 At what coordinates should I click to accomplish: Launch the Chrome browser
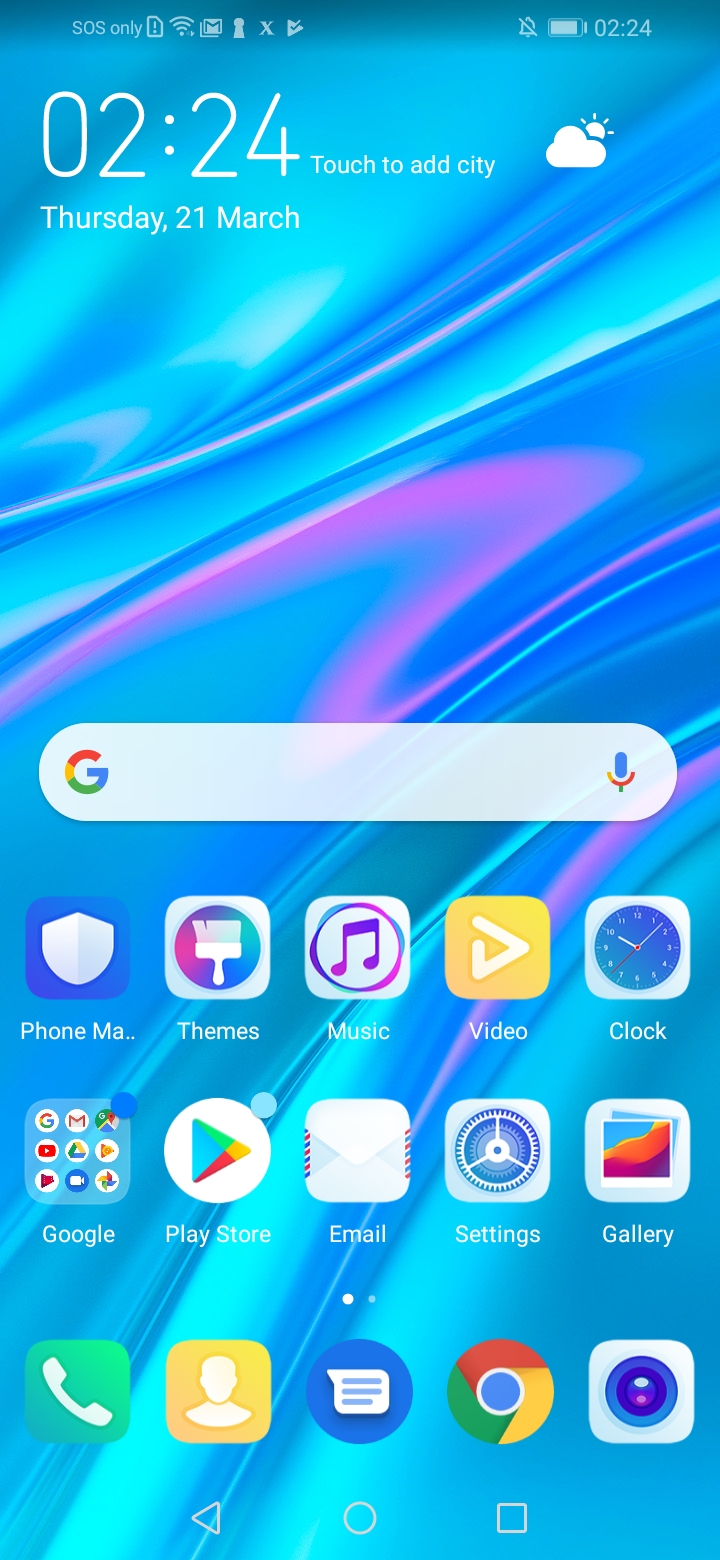[x=500, y=1391]
